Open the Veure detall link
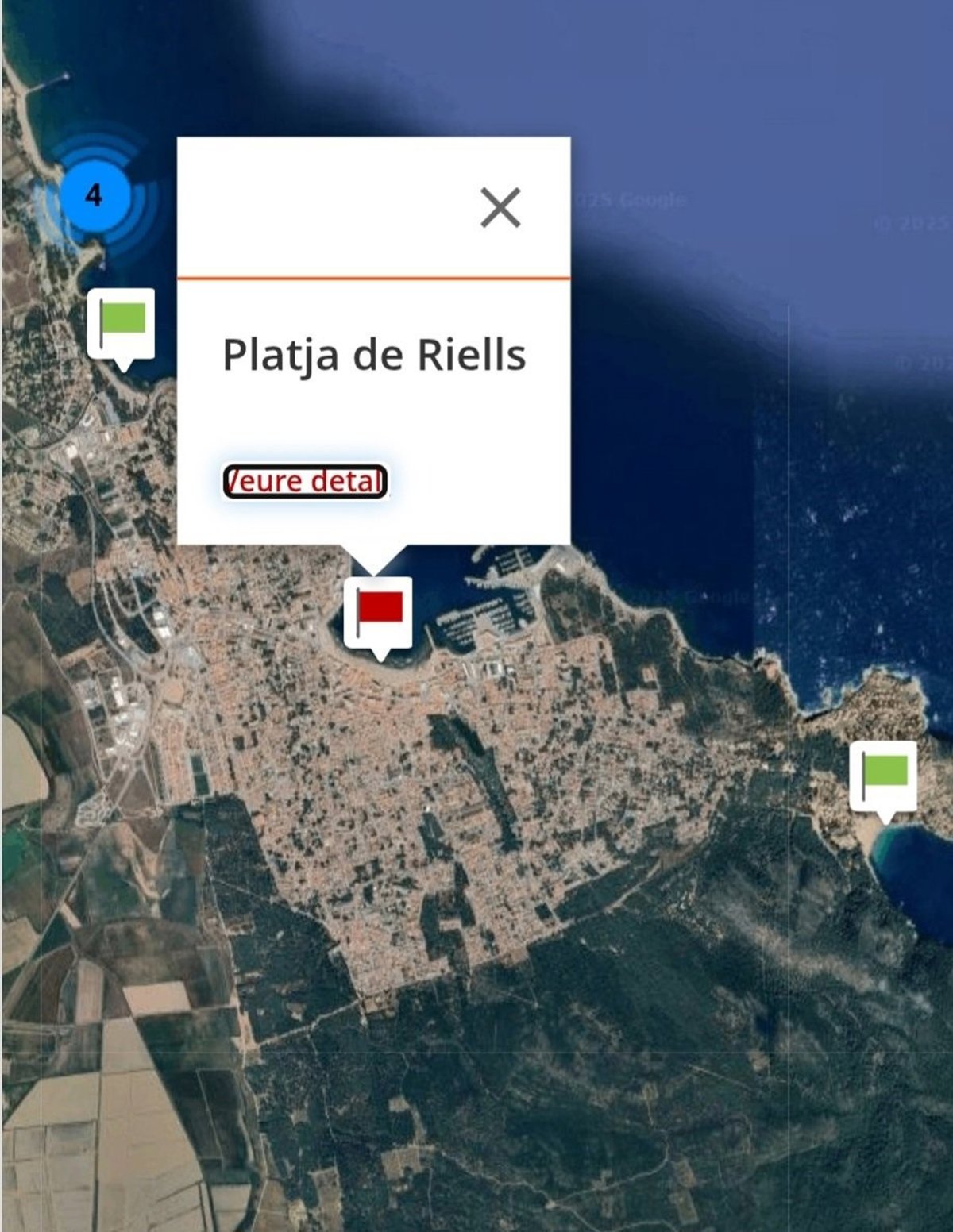The width and height of the screenshot is (953, 1232). click(x=305, y=481)
